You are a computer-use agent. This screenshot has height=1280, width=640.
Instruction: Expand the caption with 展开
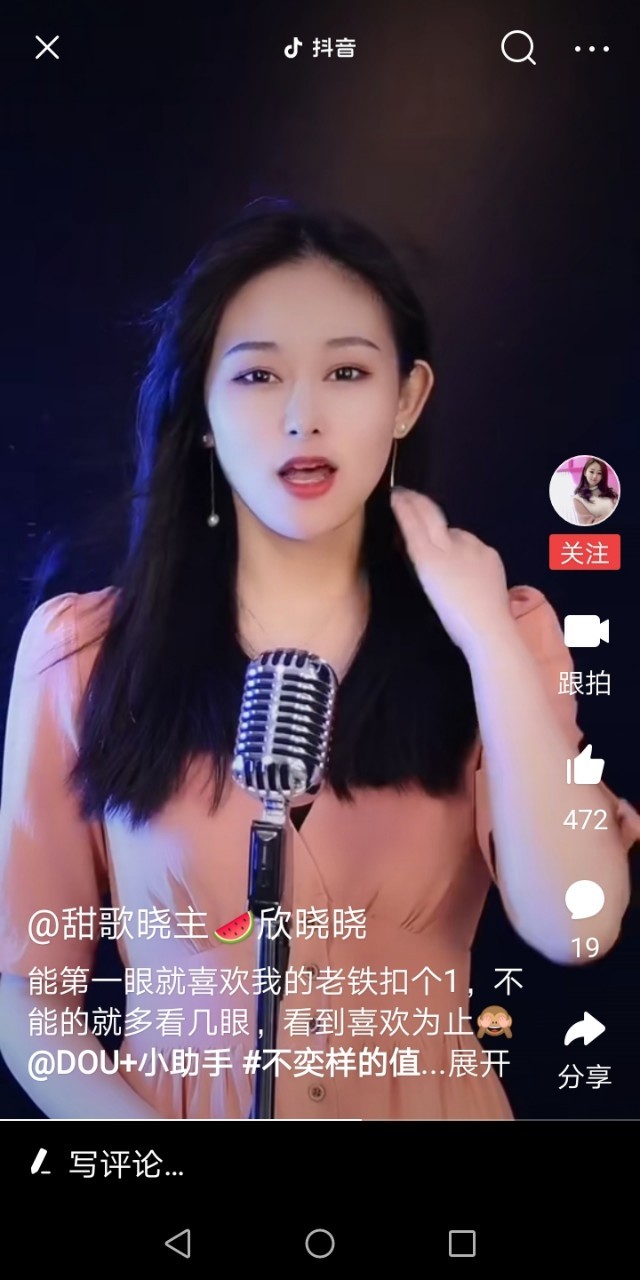(x=480, y=1064)
